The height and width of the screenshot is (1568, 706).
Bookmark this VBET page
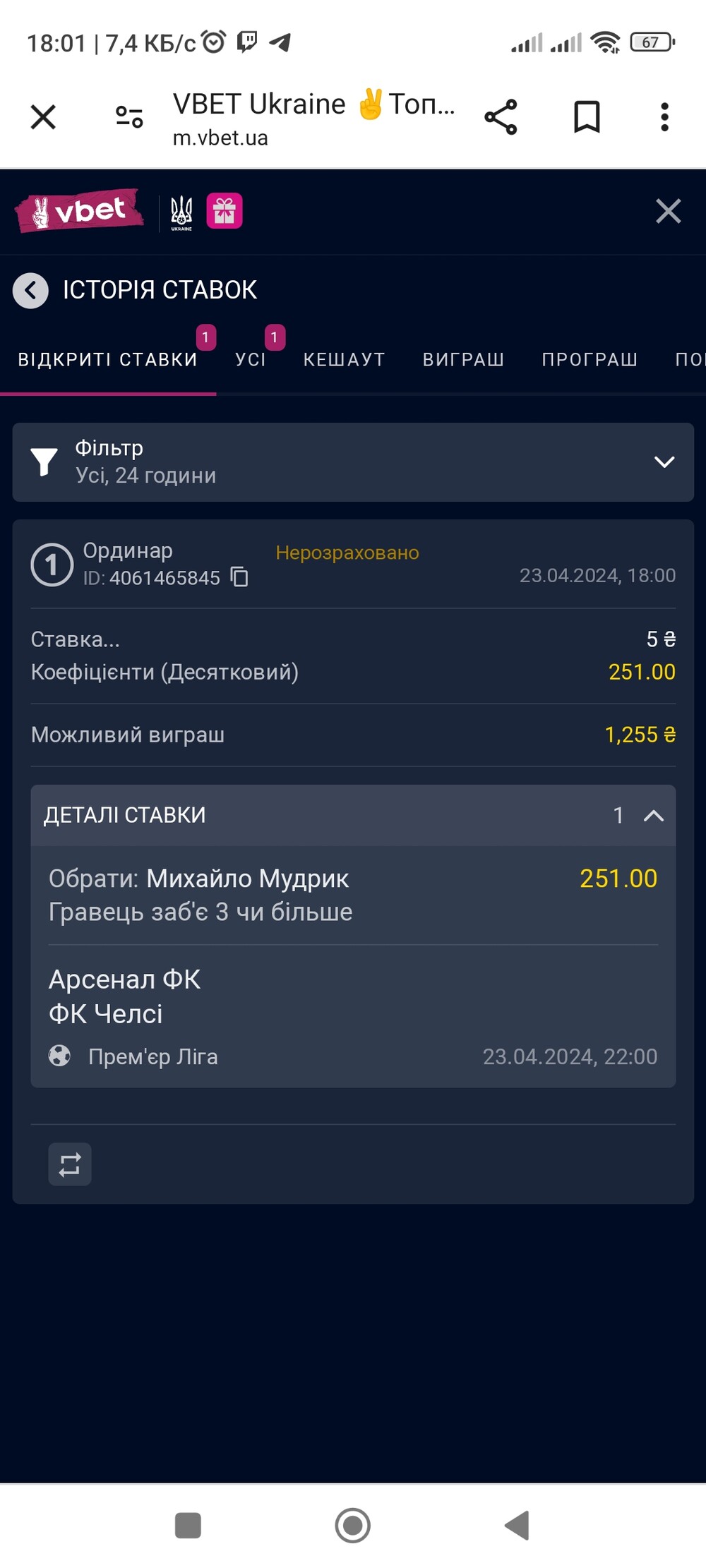(x=586, y=117)
